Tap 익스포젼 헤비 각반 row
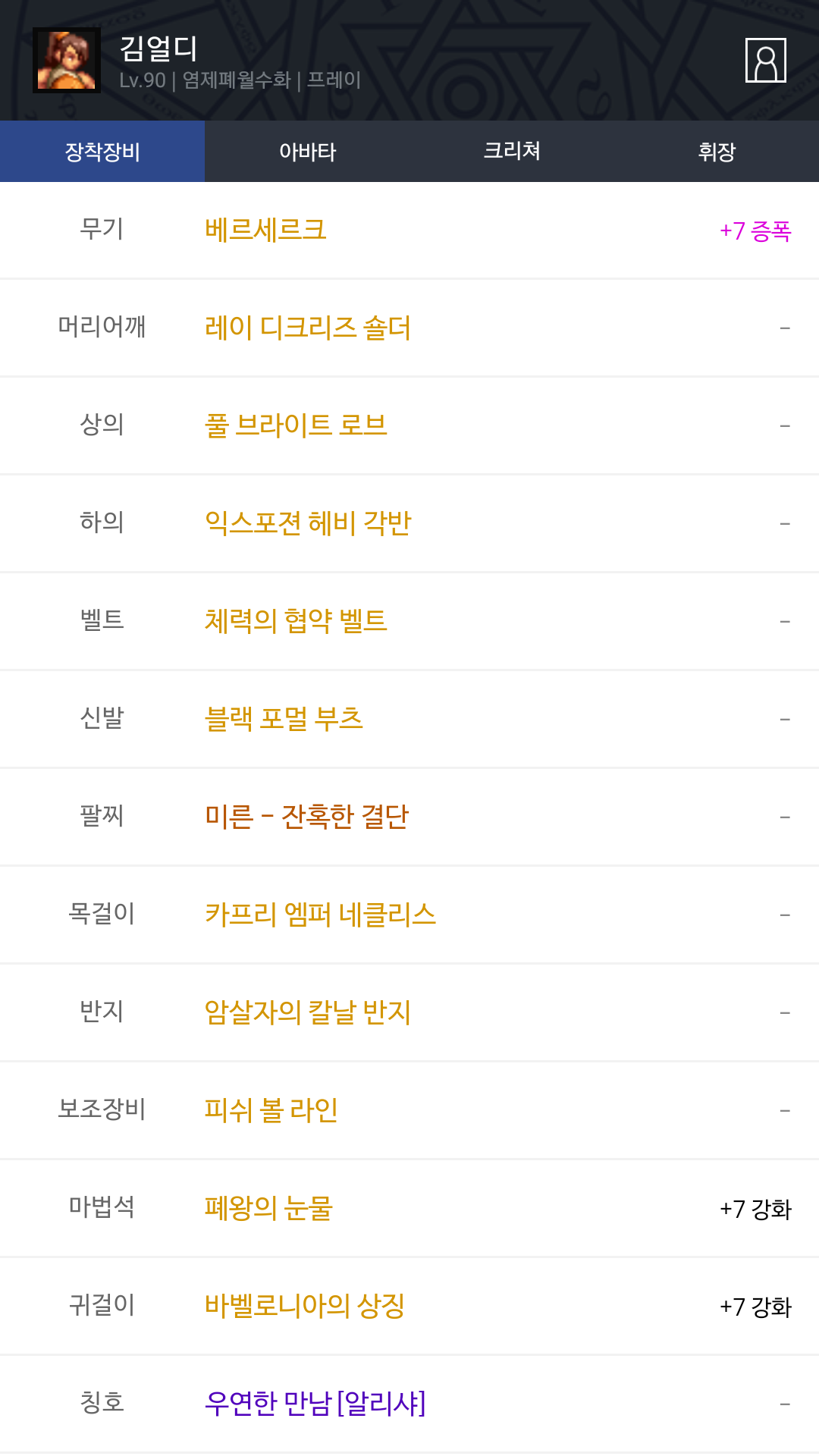 (409, 523)
